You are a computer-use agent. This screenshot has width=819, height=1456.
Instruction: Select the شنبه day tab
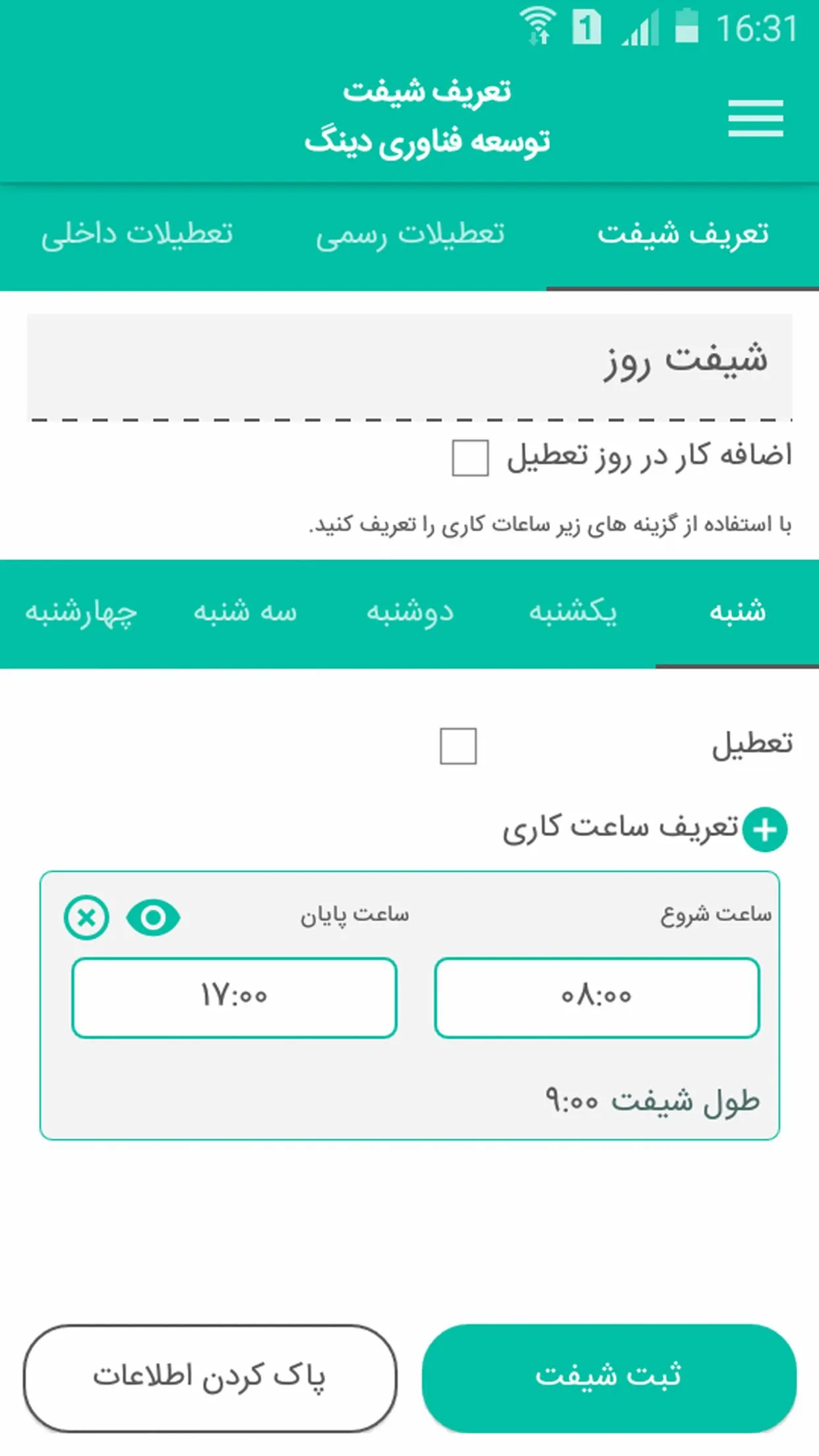coord(737,613)
